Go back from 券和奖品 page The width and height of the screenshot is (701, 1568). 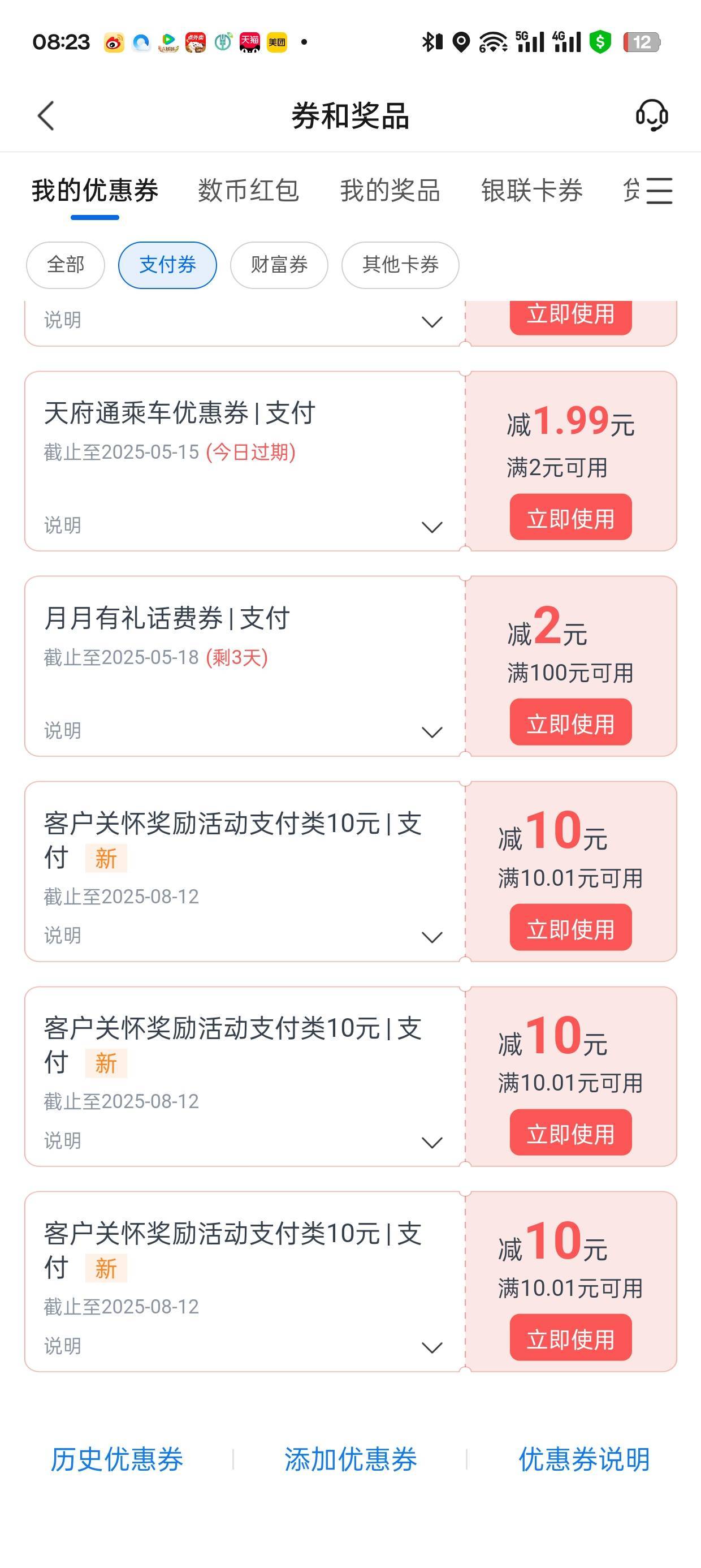[x=46, y=115]
